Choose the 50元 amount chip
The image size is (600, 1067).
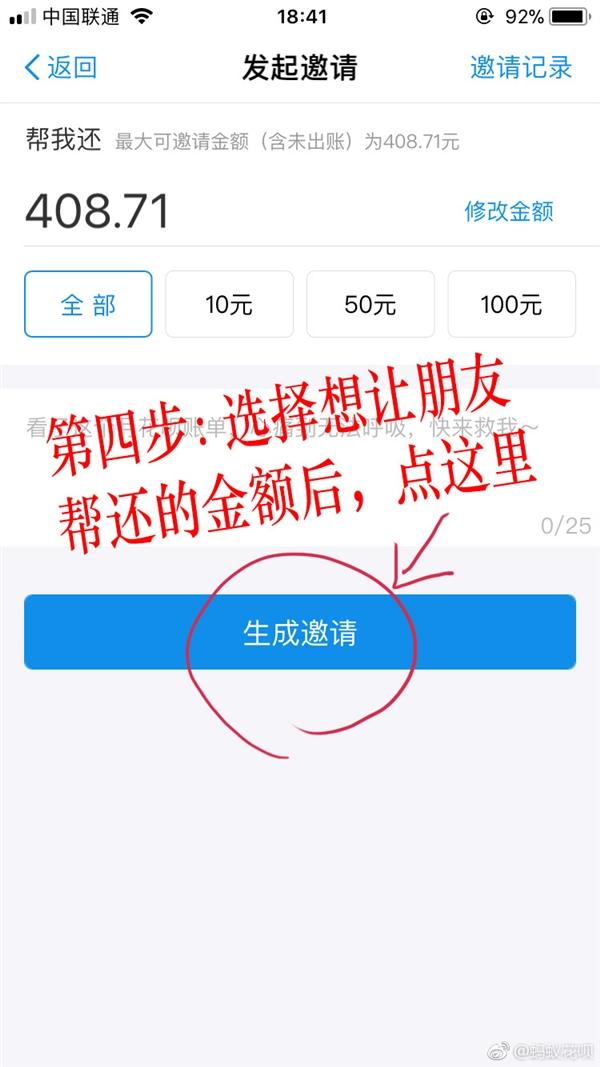coord(370,304)
